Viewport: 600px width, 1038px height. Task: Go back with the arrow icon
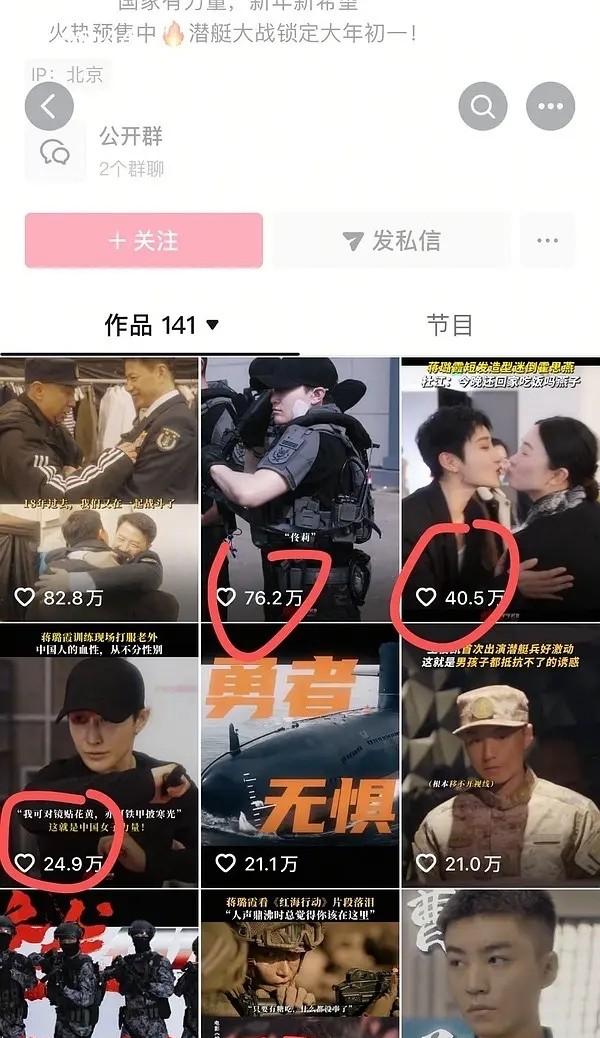tap(49, 106)
